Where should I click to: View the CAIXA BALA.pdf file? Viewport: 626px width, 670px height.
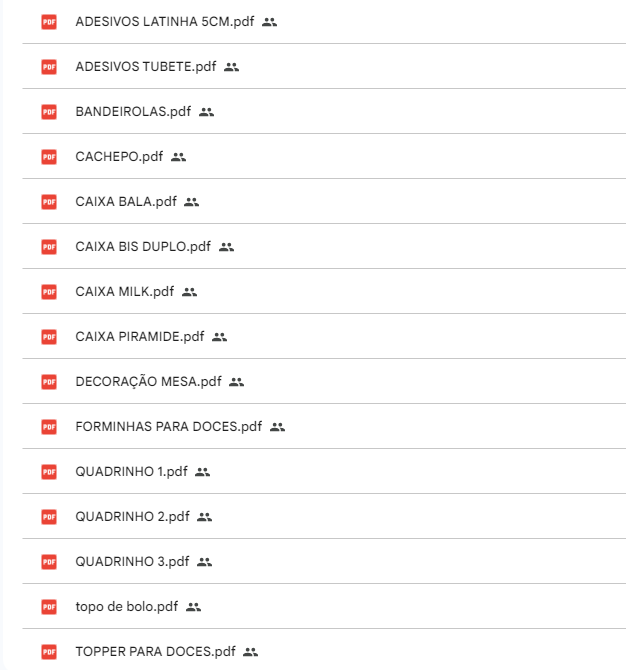pyautogui.click(x=126, y=202)
